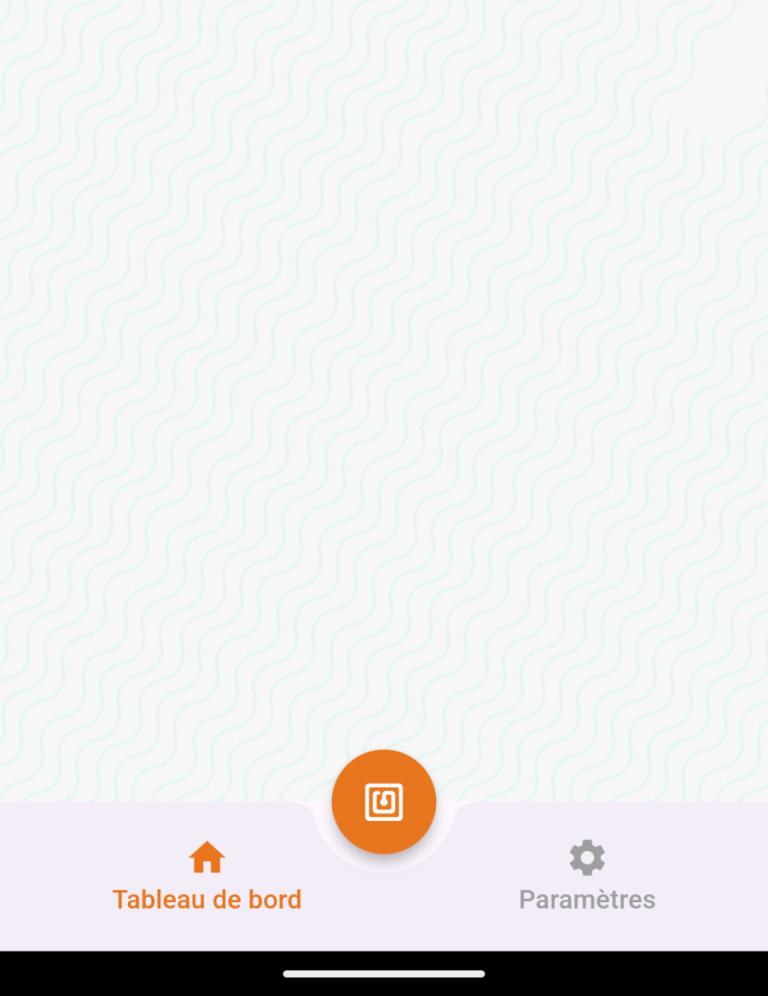Click the Android gesture pill at bottom
This screenshot has height=996, width=768.
click(x=383, y=973)
